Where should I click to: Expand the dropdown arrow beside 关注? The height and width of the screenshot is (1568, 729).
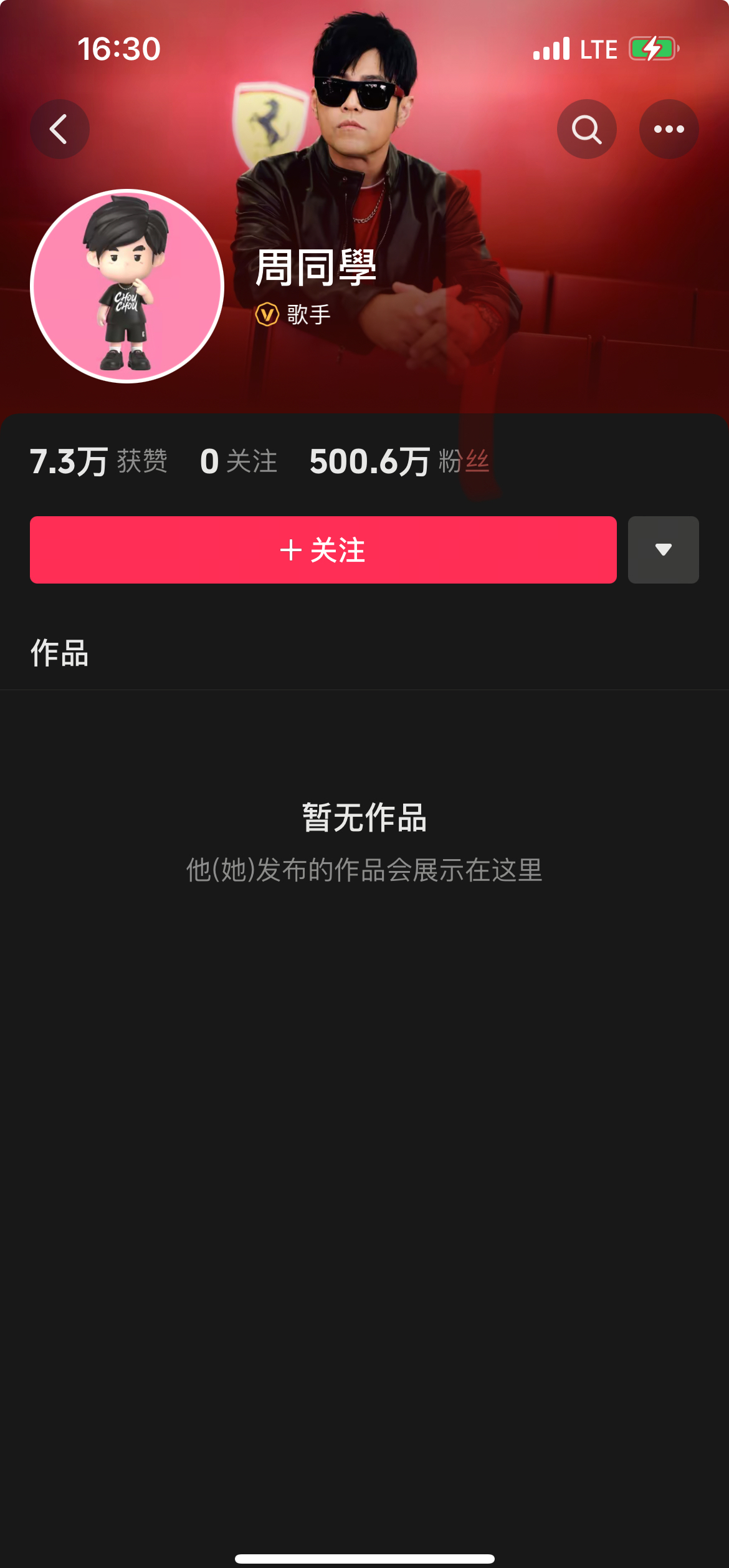pyautogui.click(x=664, y=550)
